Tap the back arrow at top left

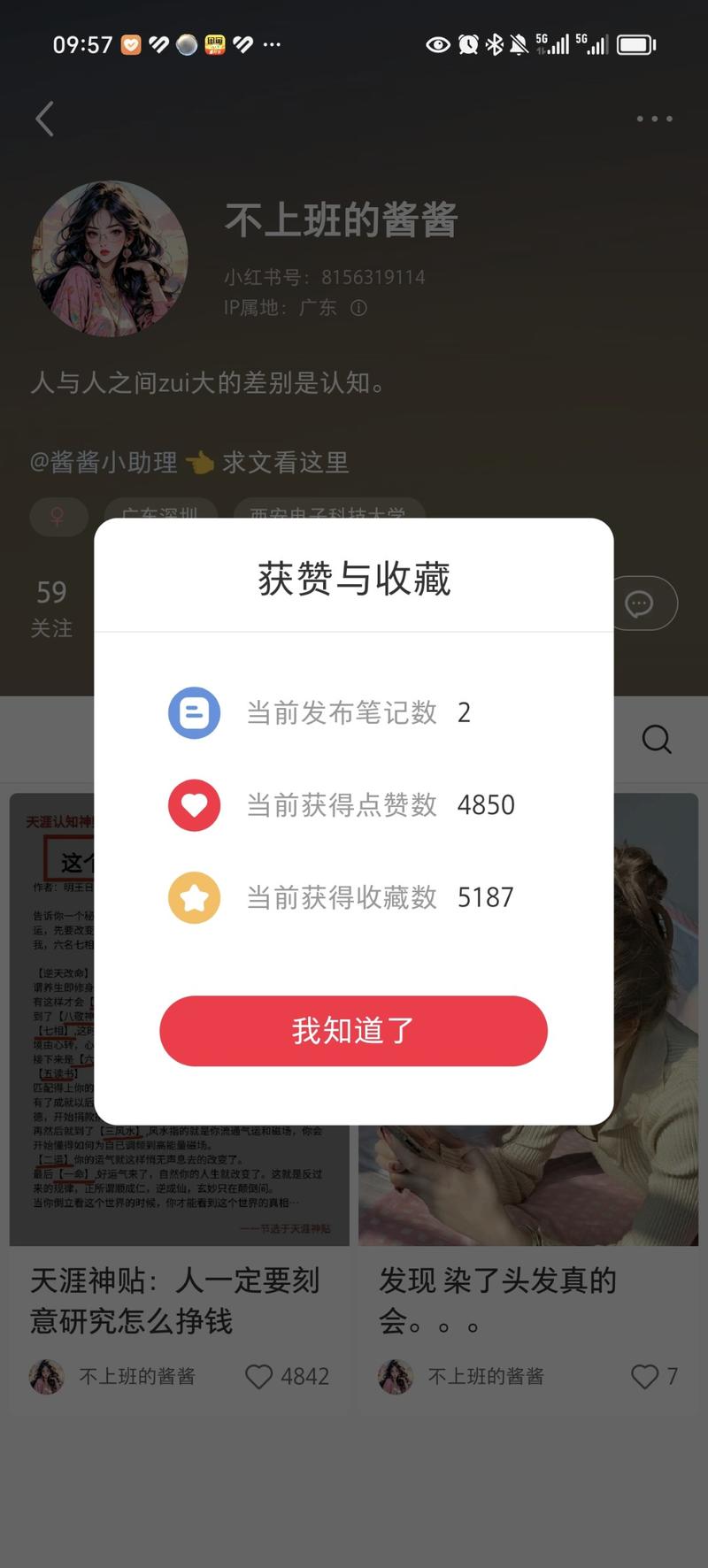coord(44,118)
